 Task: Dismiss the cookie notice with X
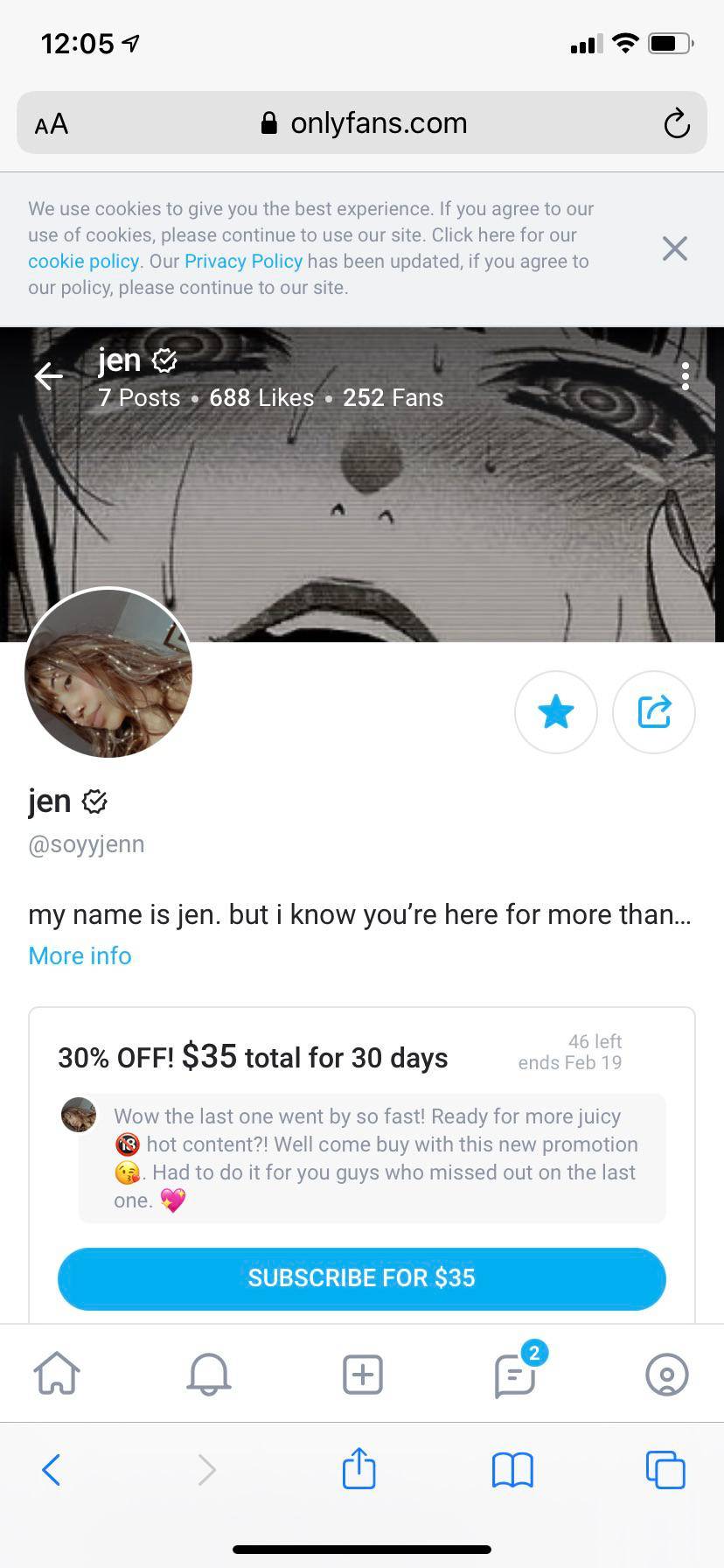[674, 248]
